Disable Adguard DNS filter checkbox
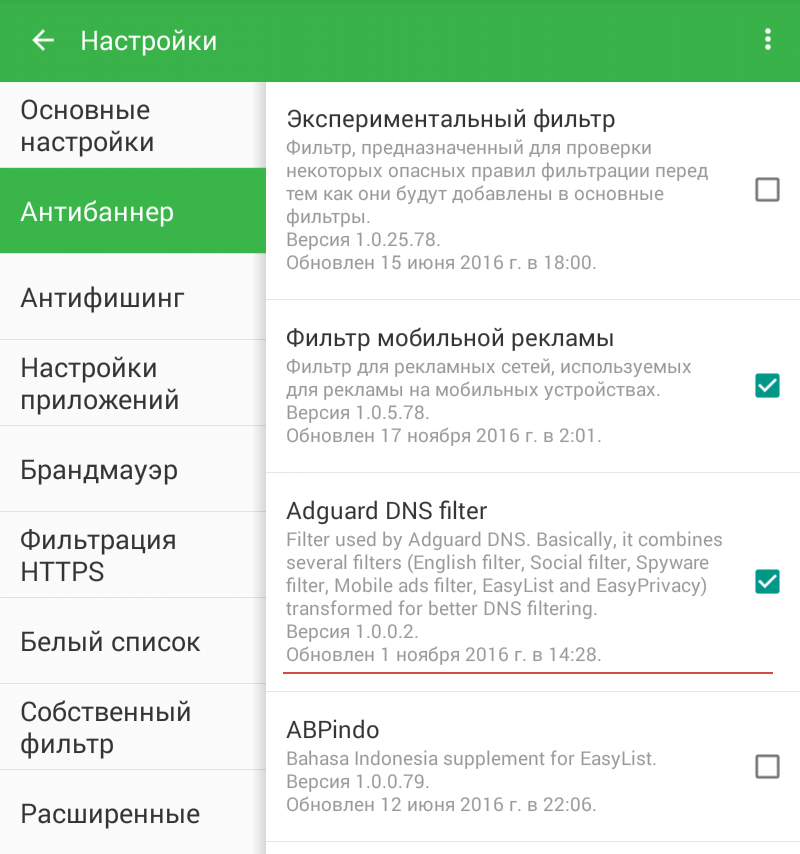The width and height of the screenshot is (800, 854). [x=767, y=581]
